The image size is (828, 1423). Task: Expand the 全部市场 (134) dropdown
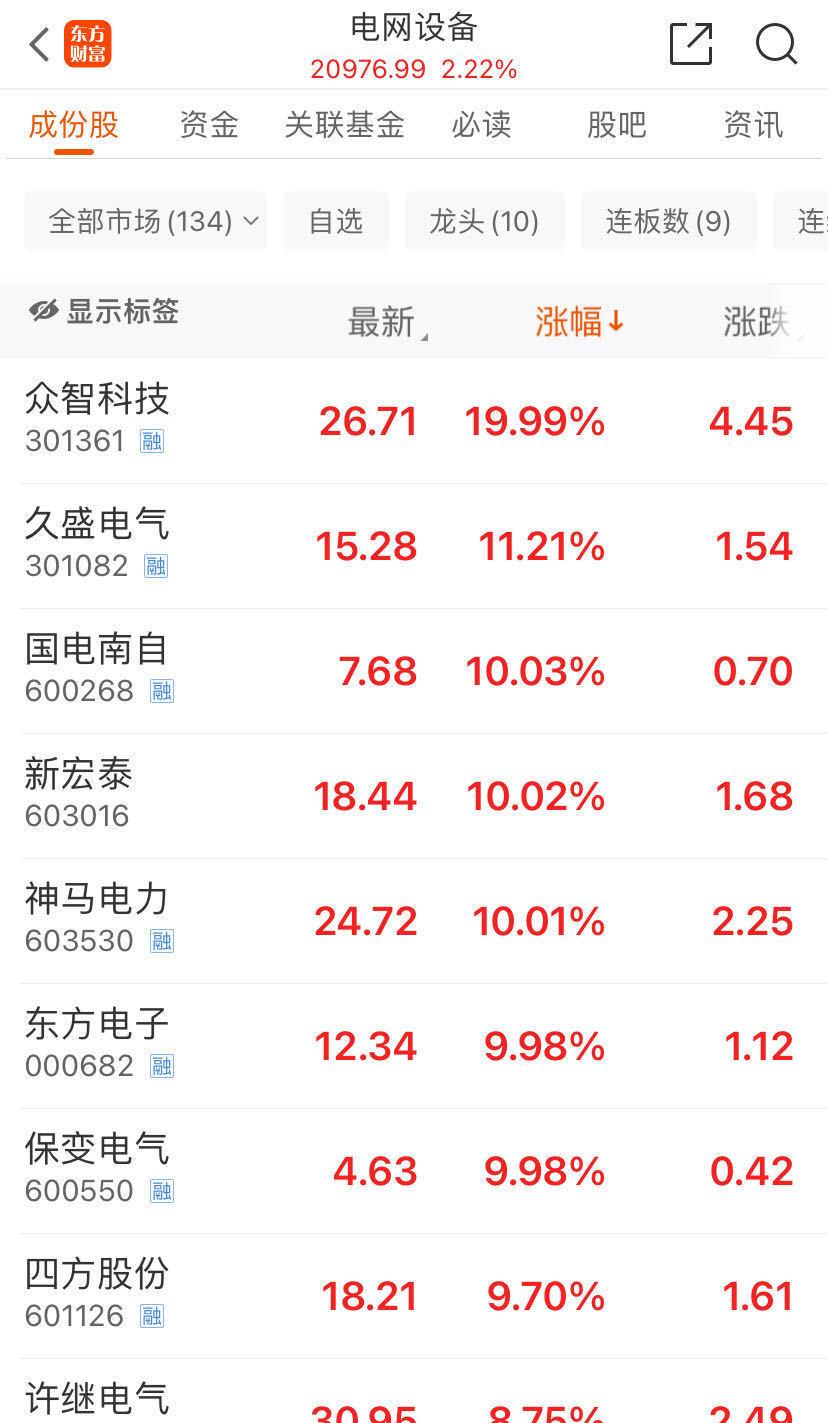click(145, 221)
